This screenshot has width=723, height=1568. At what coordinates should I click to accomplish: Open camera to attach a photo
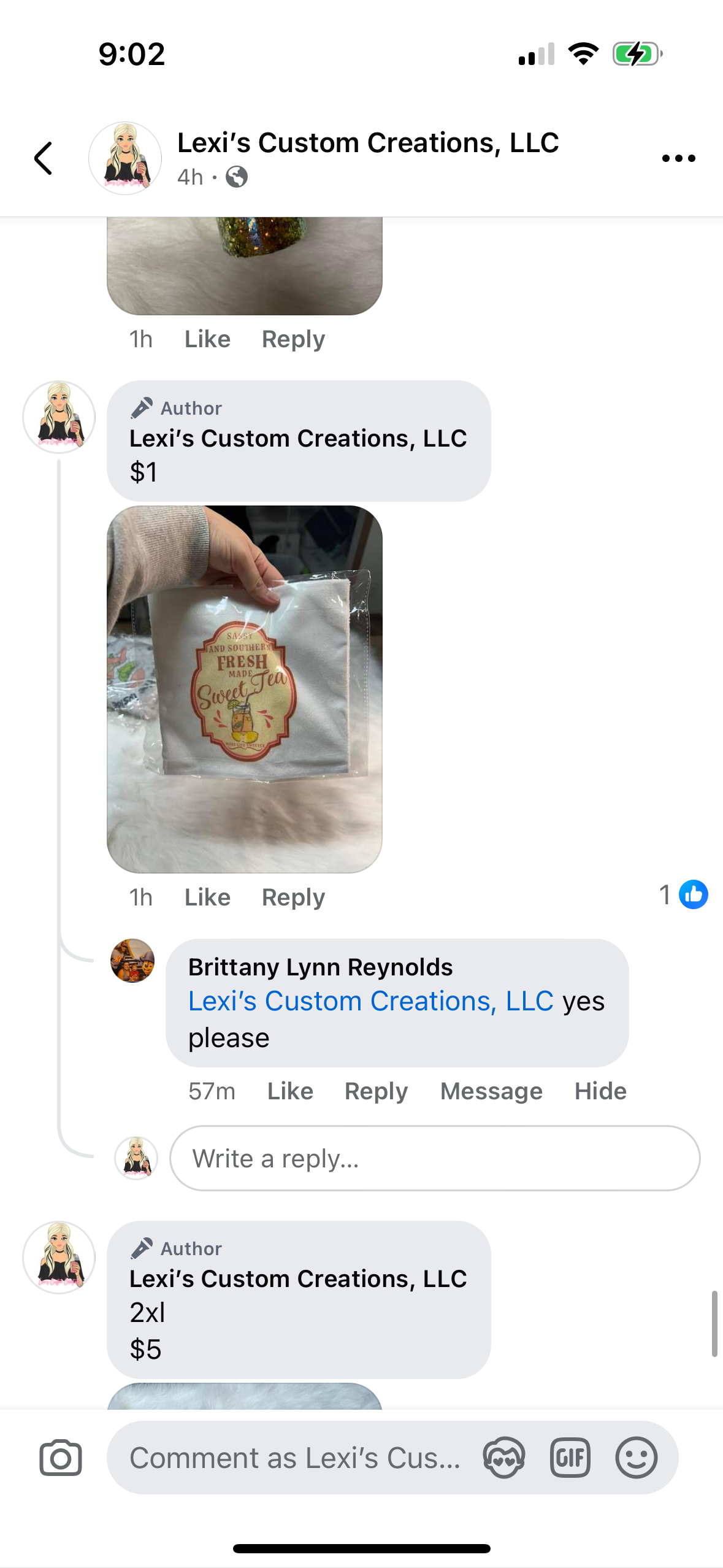tap(61, 1458)
